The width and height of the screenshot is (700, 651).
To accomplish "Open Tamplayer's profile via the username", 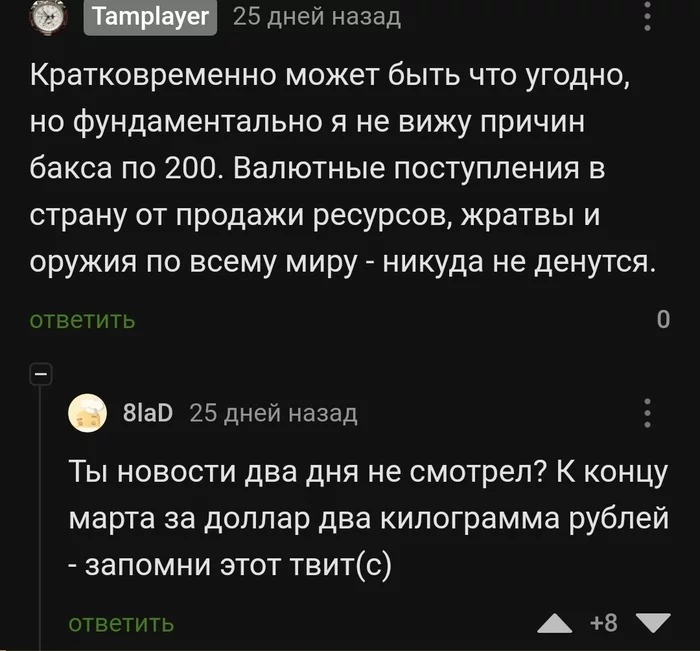I will 151,17.
